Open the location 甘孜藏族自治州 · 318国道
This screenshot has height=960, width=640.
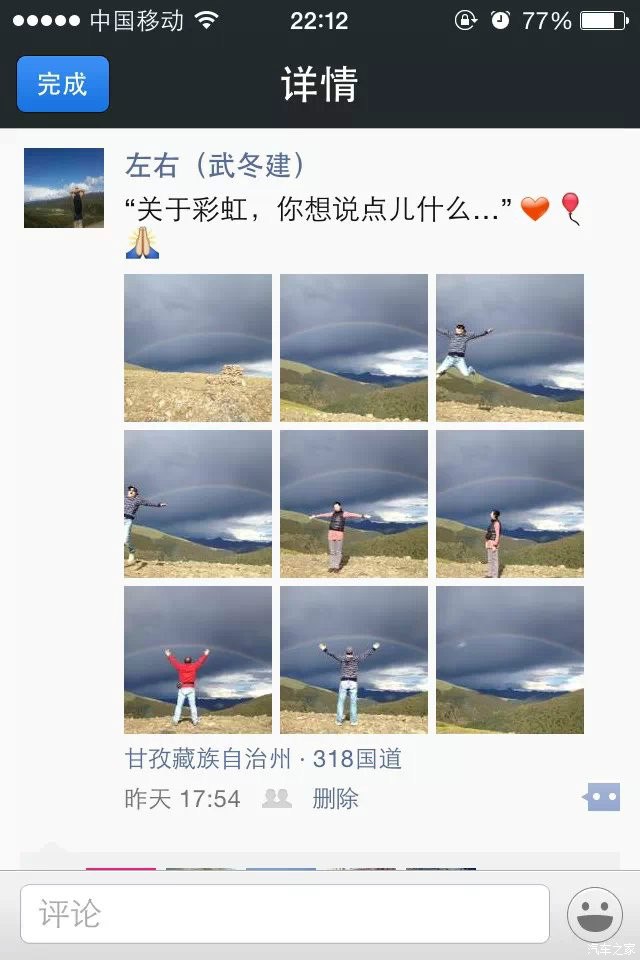click(x=263, y=759)
